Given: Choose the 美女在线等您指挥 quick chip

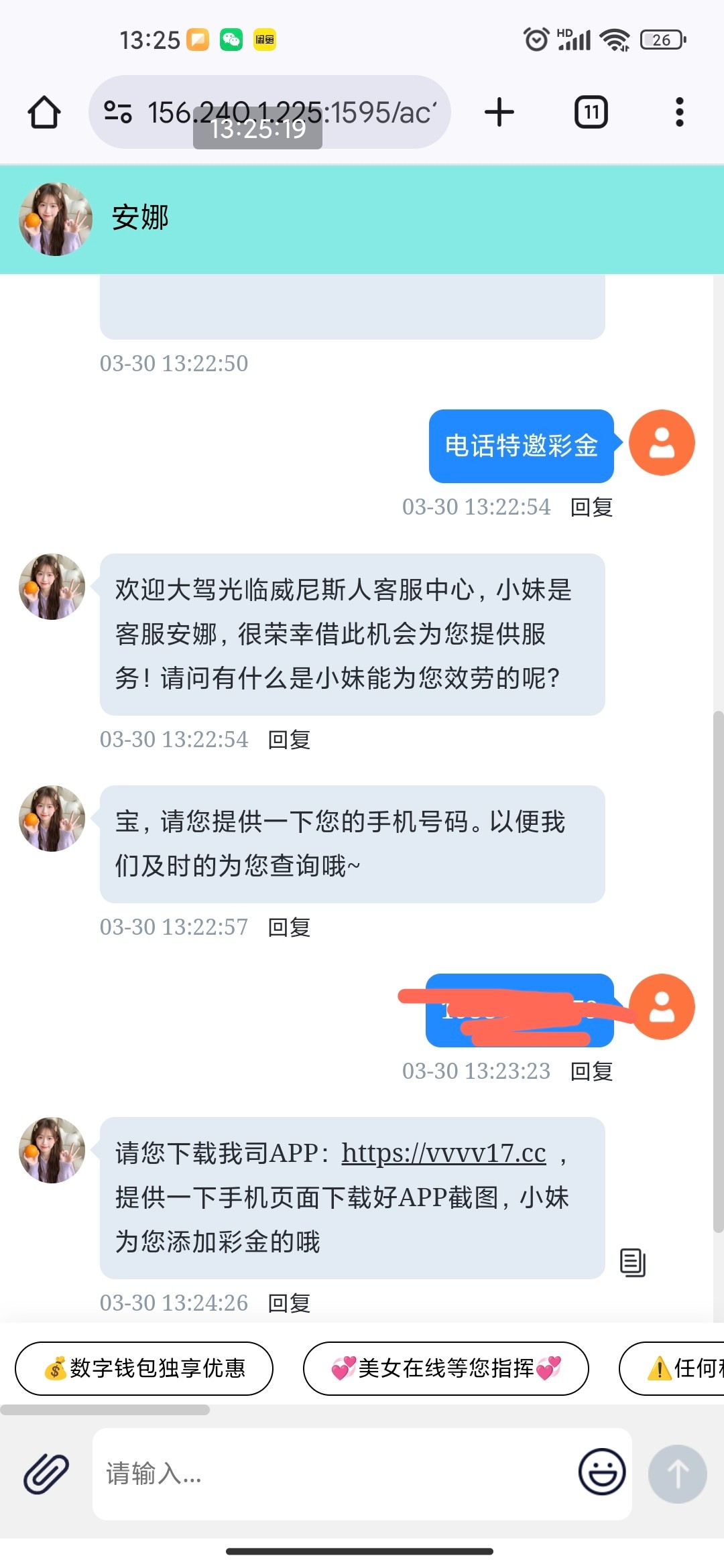Looking at the screenshot, I should pos(446,1368).
